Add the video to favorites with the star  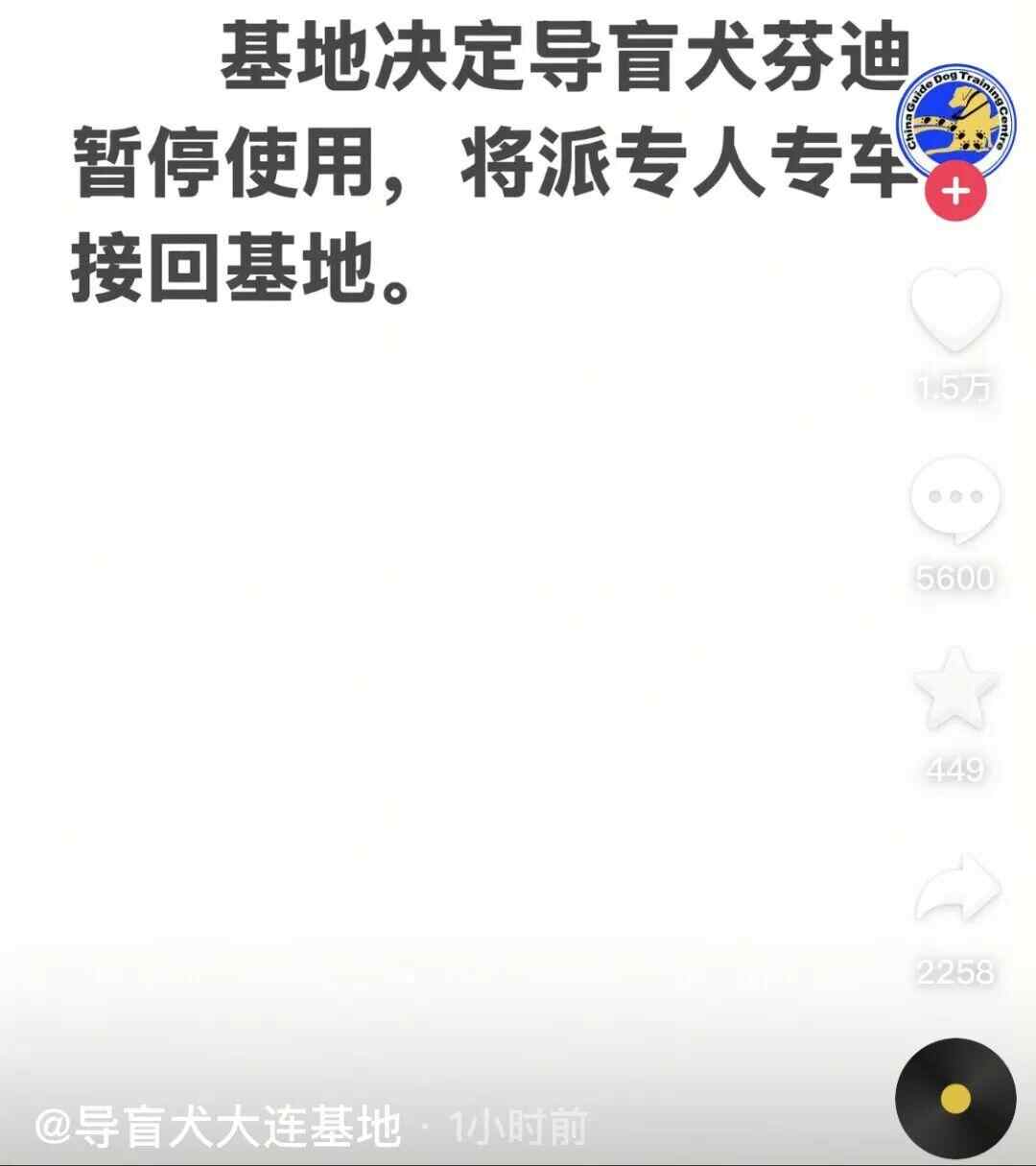954,689
